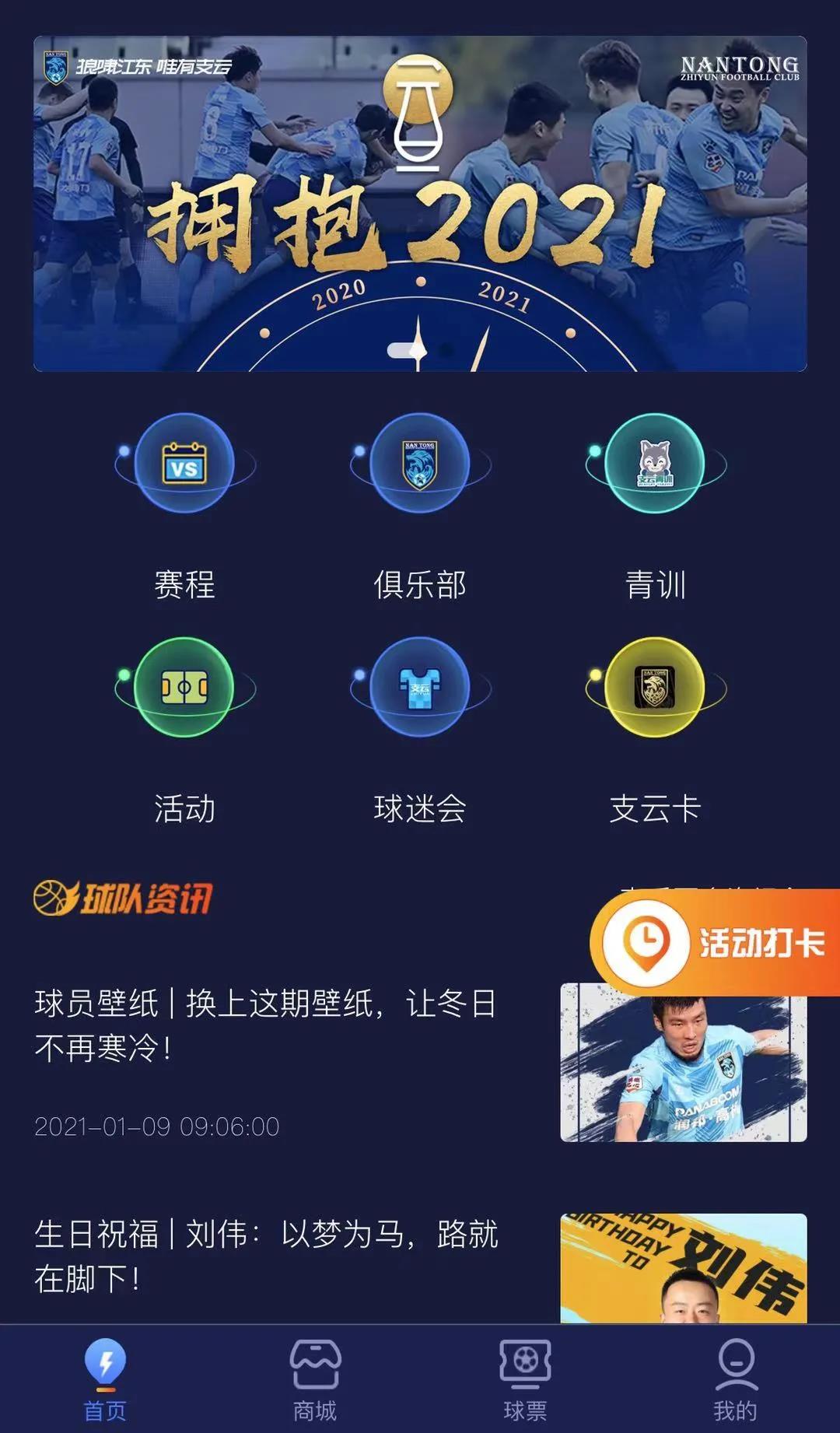Open the 活动 events section
Screen dimensions: 840x1433
[184, 731]
